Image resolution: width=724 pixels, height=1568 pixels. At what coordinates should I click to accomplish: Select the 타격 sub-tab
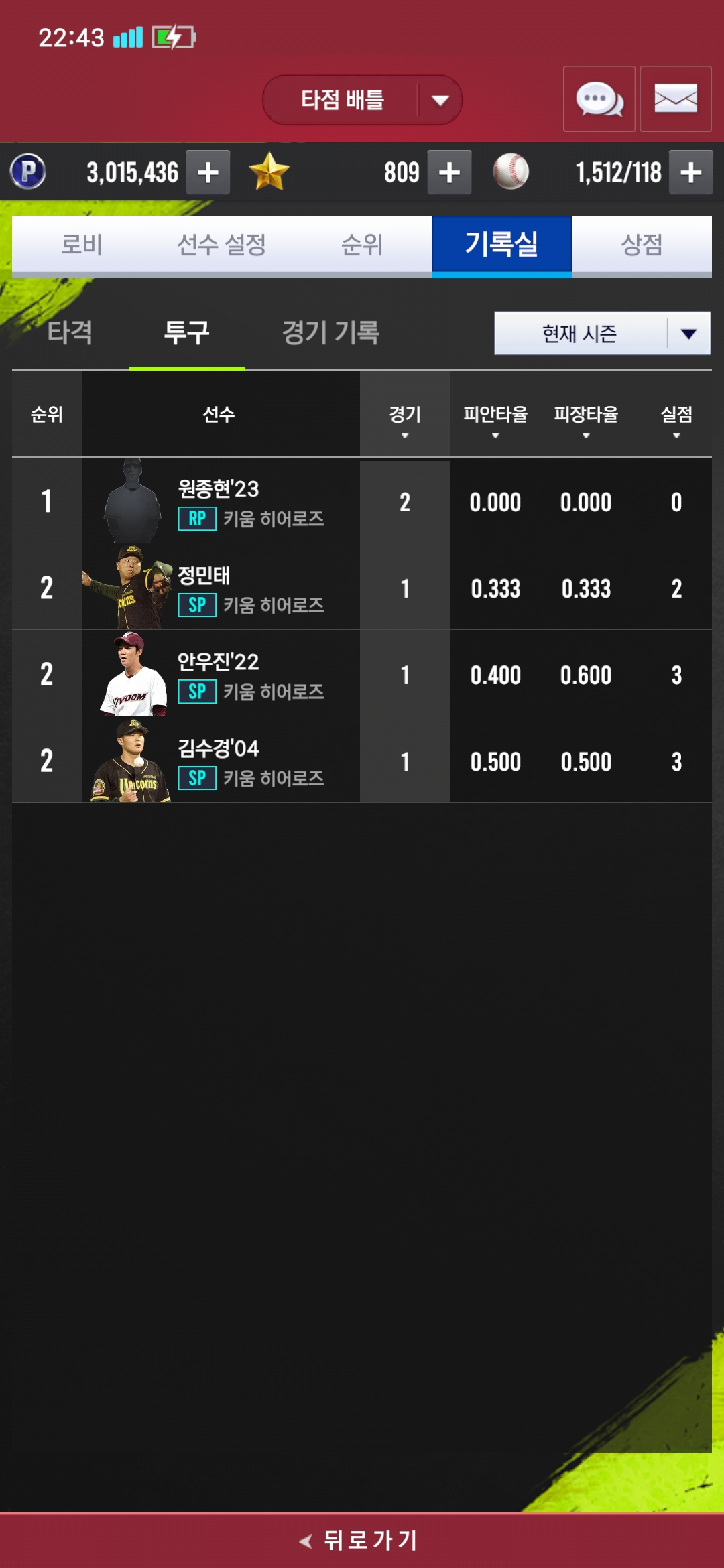(70, 333)
